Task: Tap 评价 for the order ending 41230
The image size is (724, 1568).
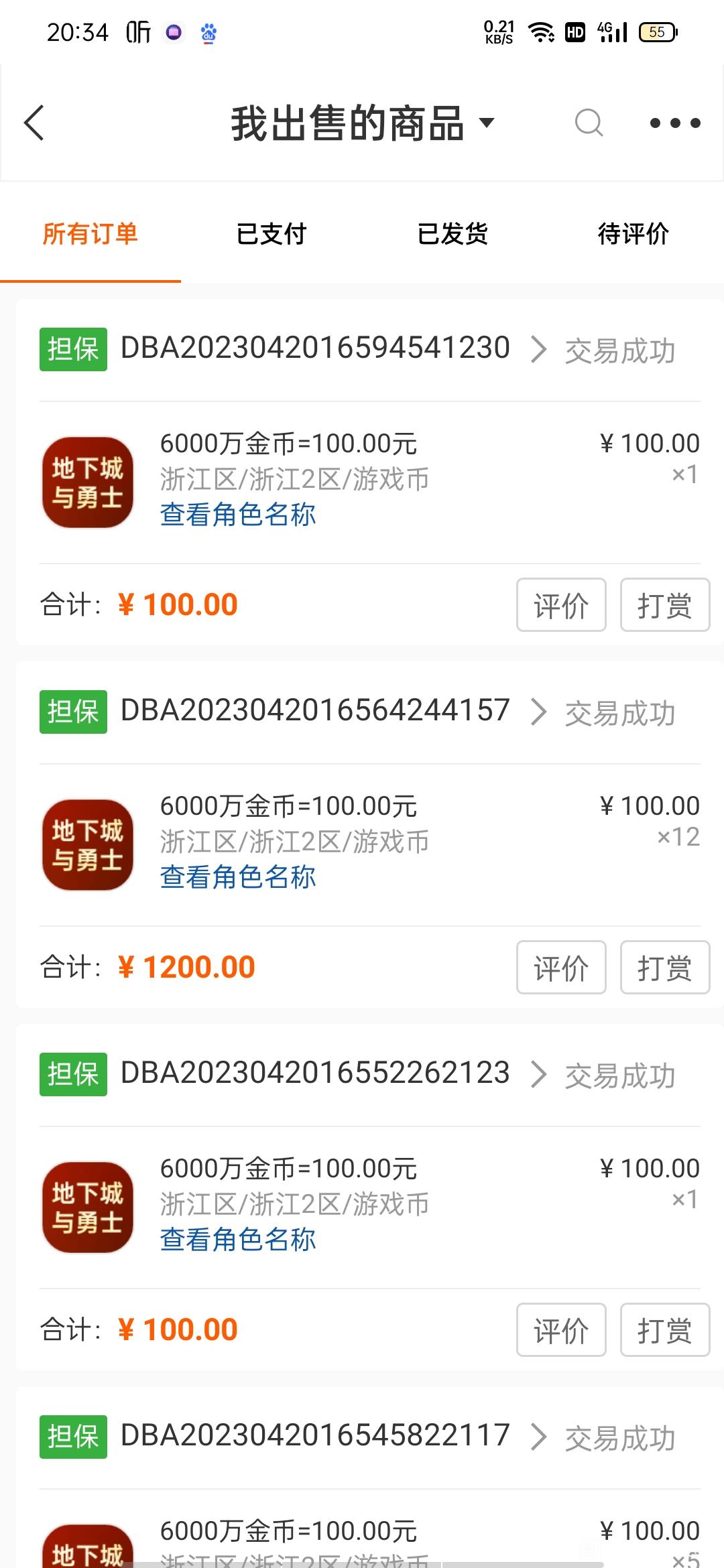Action: pyautogui.click(x=561, y=605)
